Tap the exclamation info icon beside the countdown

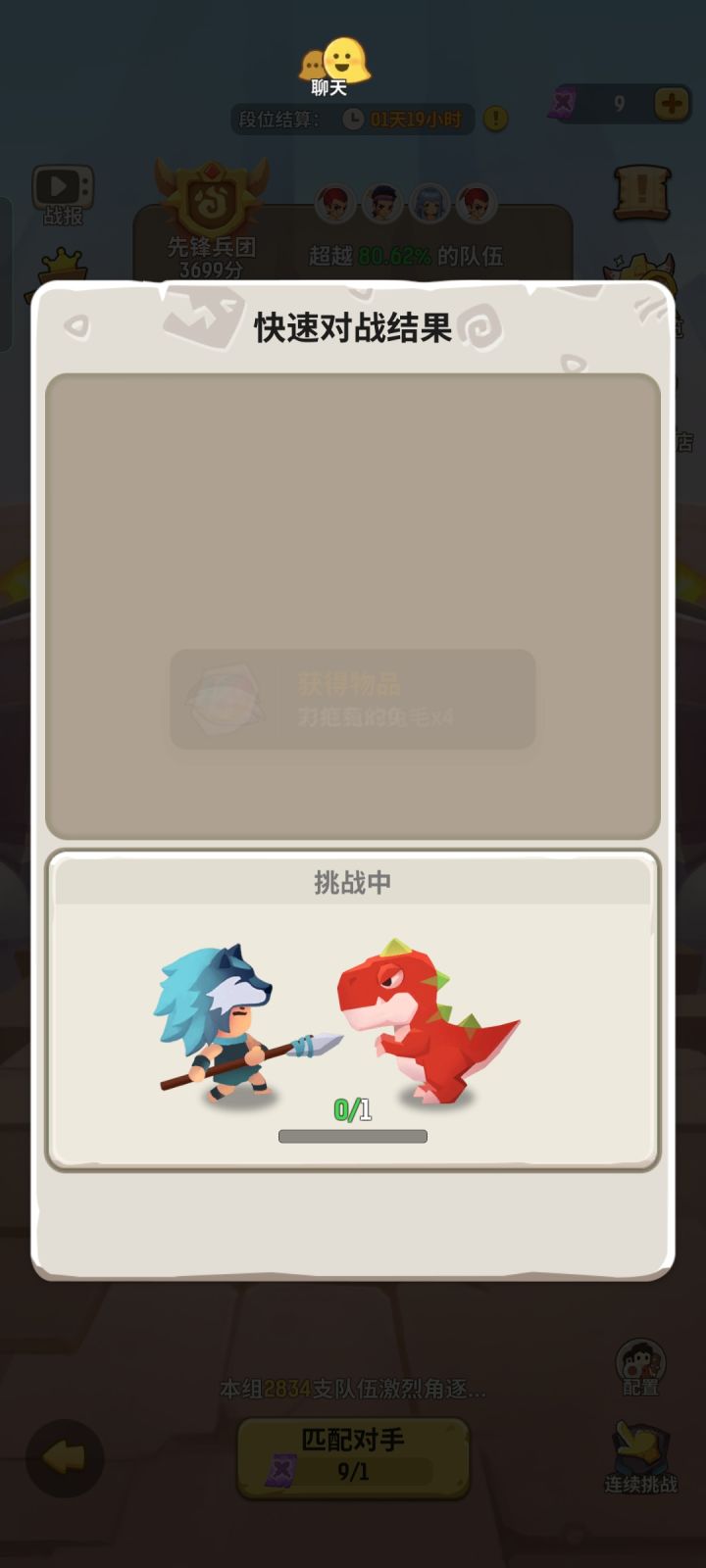[491, 118]
